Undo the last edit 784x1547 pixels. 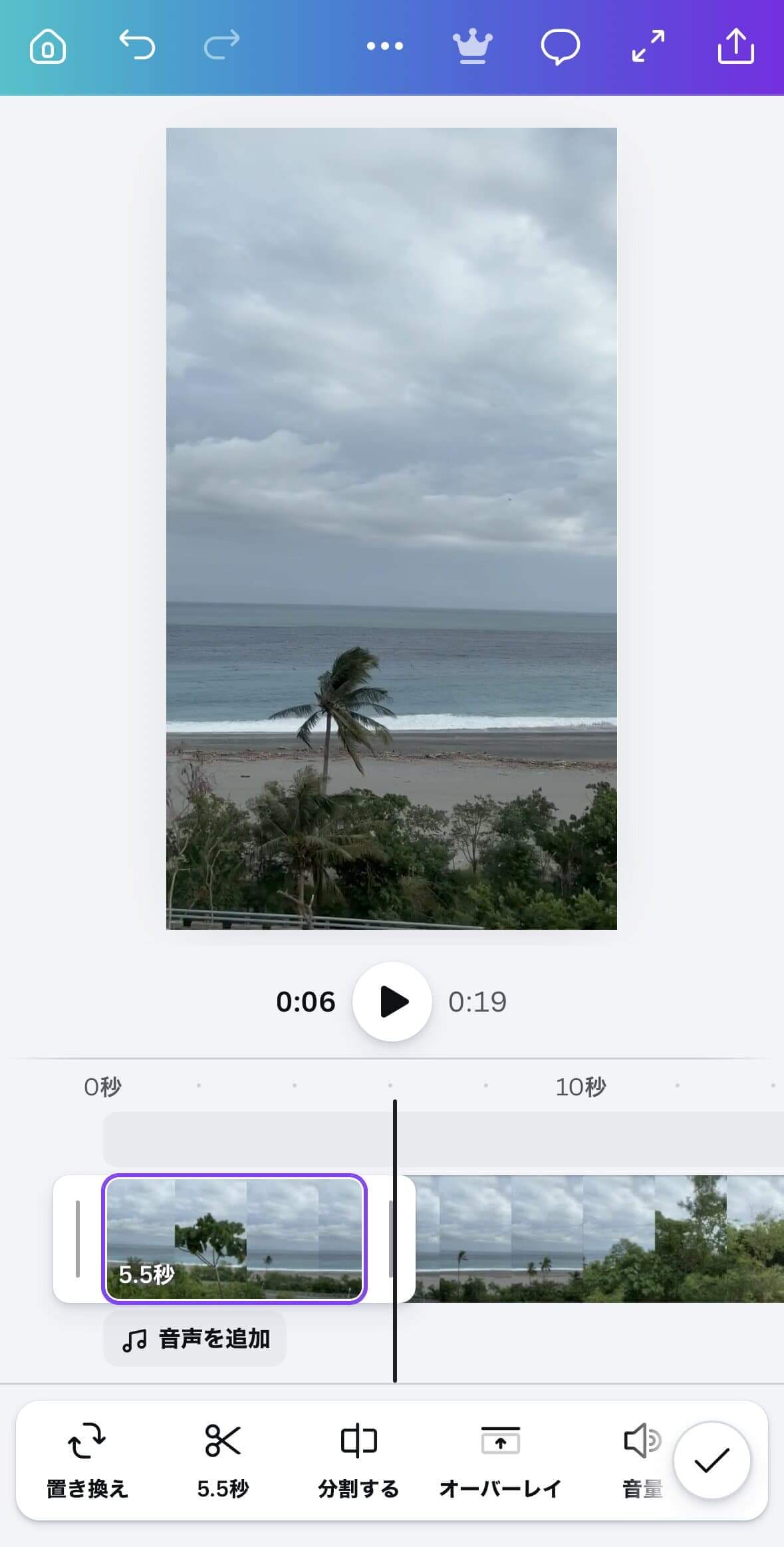(137, 46)
